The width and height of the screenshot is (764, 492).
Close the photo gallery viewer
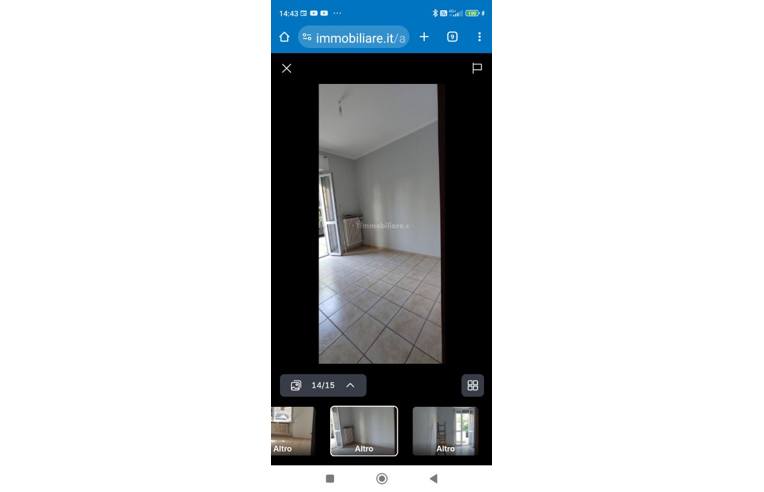tap(286, 68)
